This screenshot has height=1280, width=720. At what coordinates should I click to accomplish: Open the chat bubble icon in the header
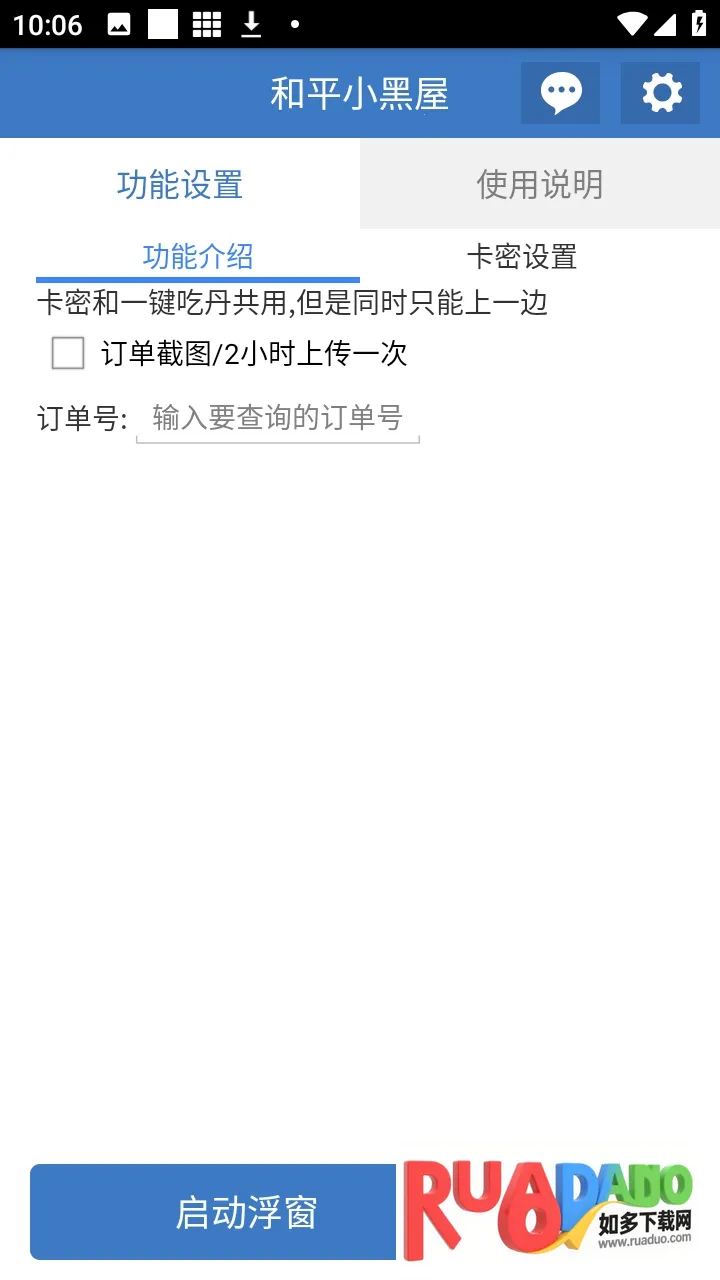point(560,93)
